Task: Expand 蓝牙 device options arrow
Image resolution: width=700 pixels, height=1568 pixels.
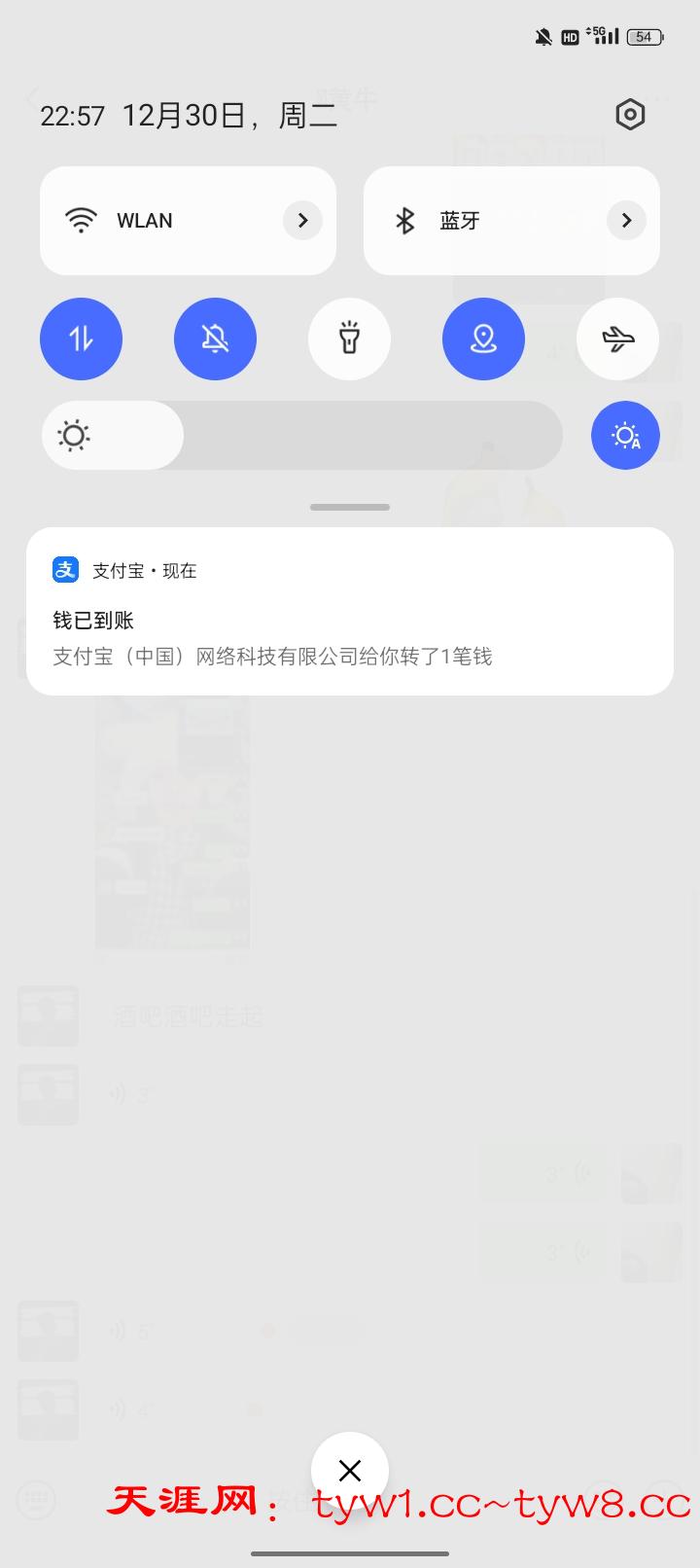Action: 626,221
